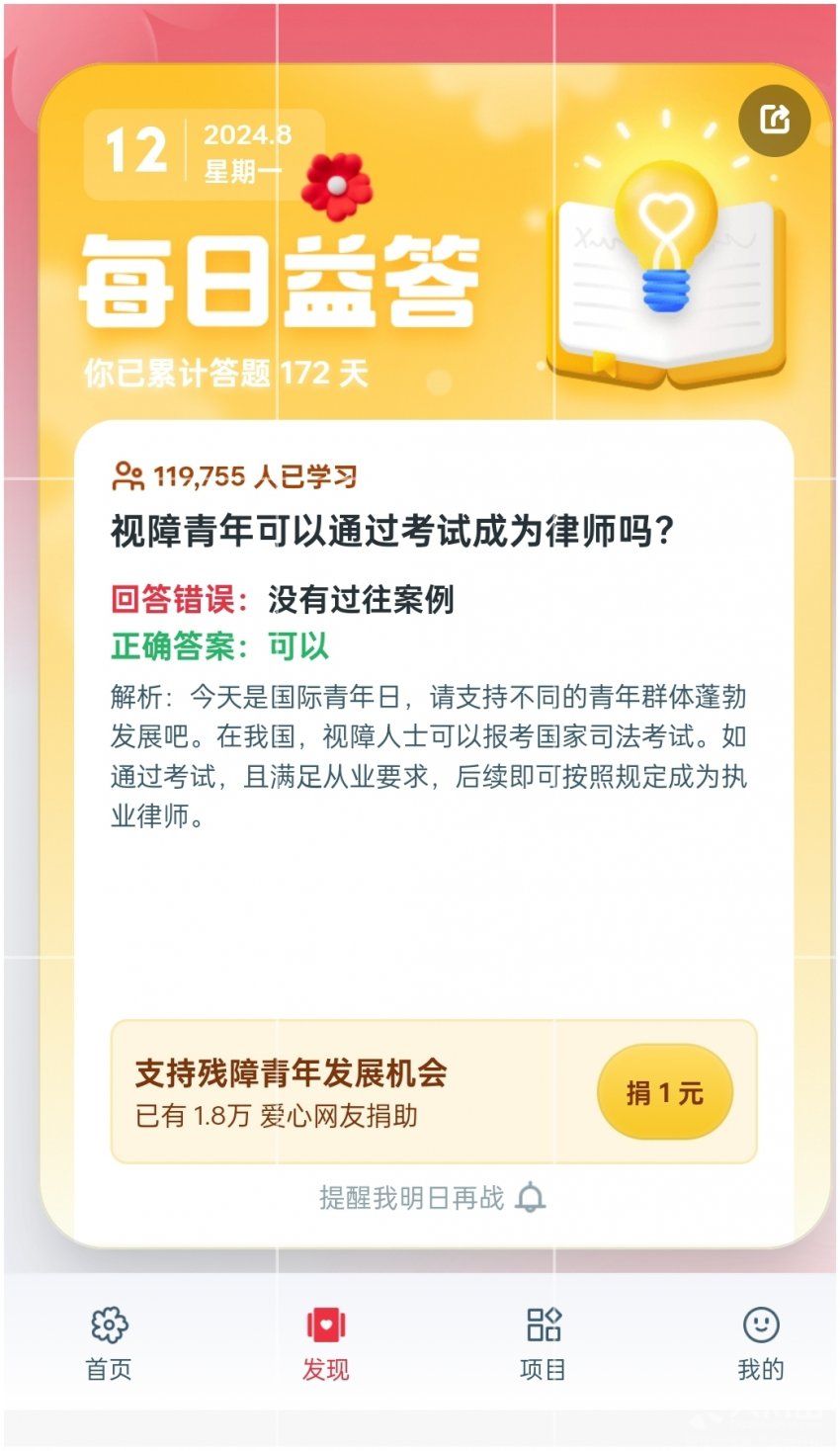Image resolution: width=840 pixels, height=1451 pixels.
Task: Go to the 首页 tab
Action: (109, 1341)
